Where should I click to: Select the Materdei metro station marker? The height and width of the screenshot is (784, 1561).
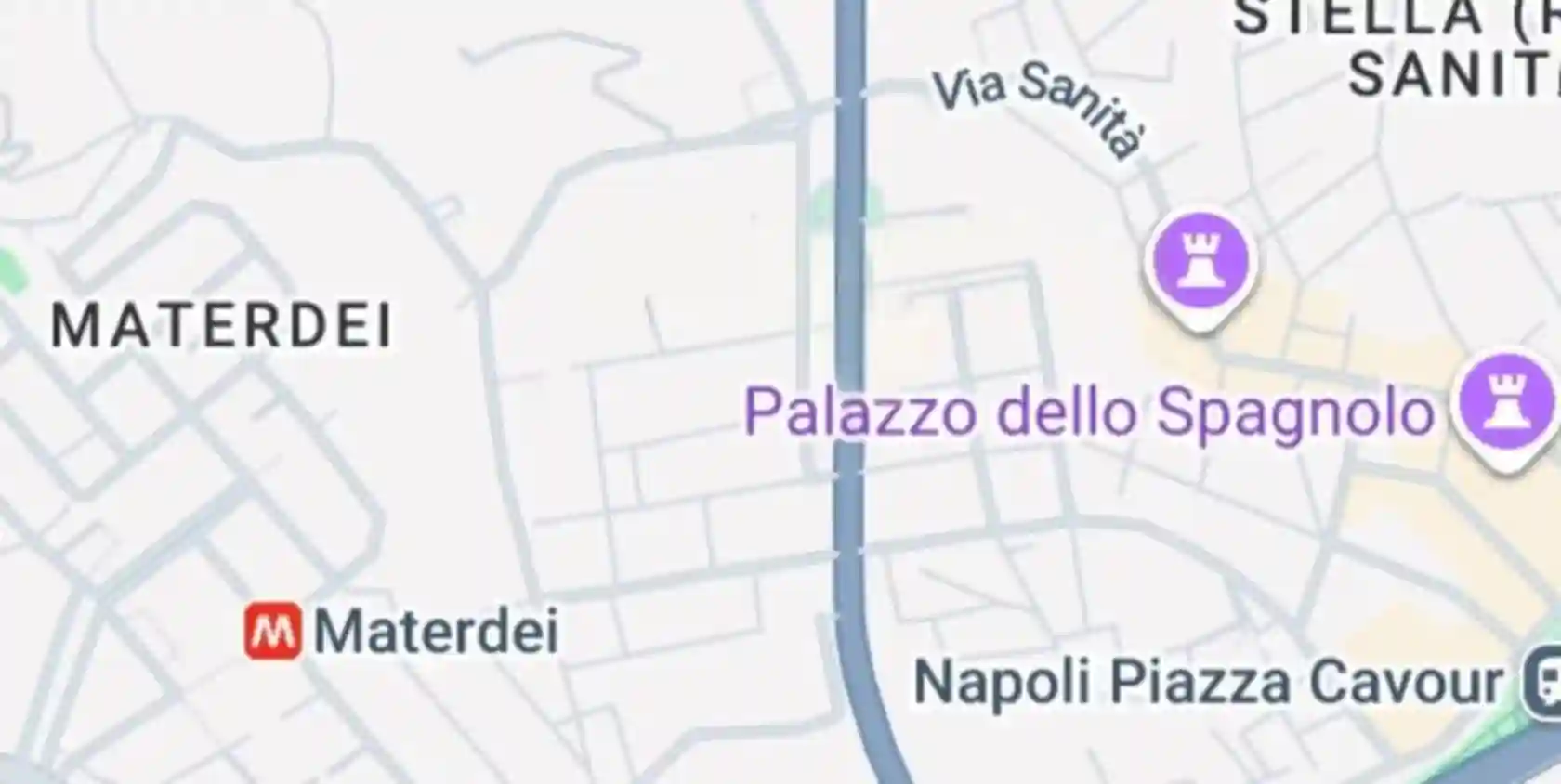click(272, 631)
